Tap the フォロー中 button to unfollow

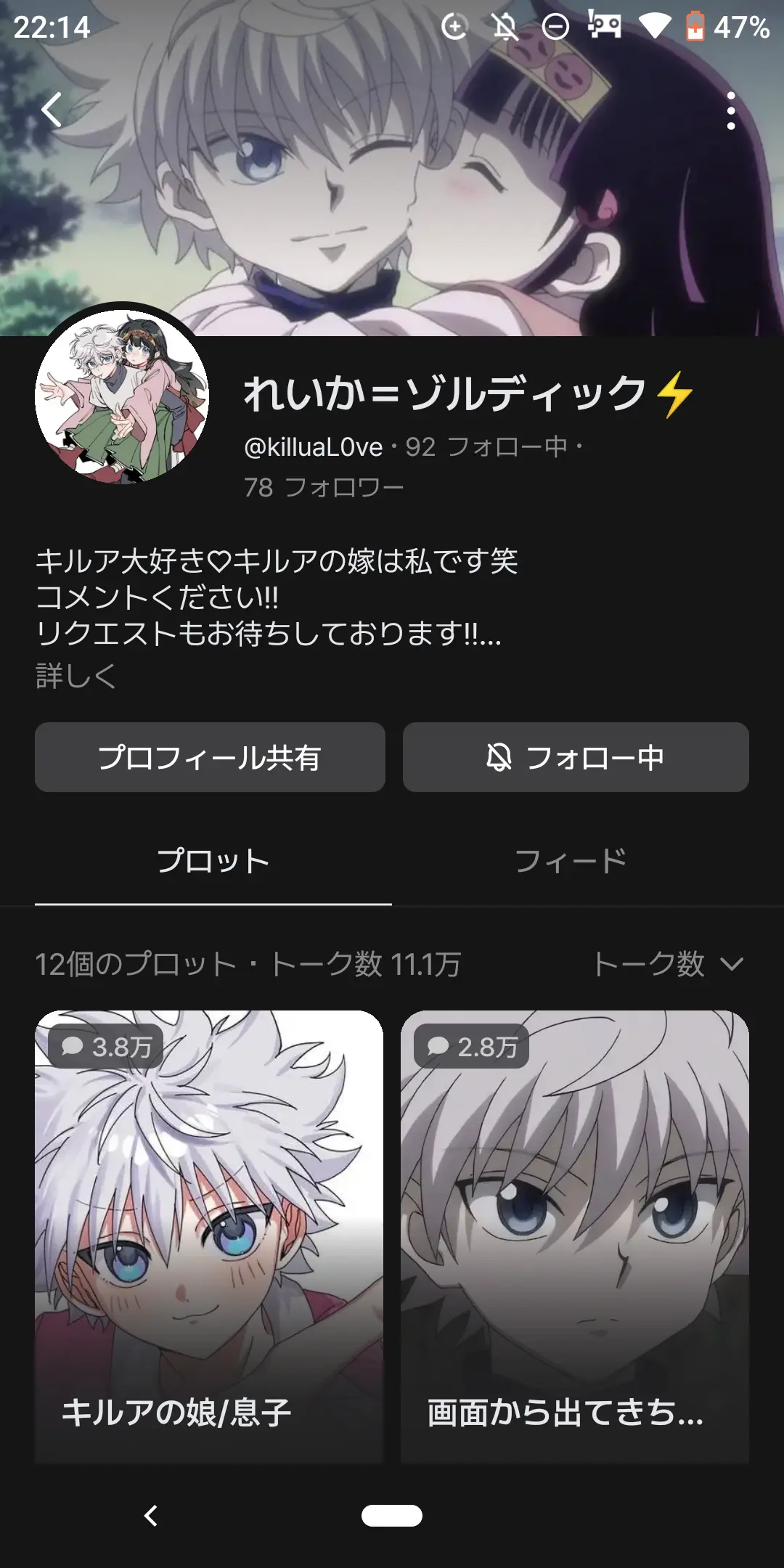[x=576, y=757]
